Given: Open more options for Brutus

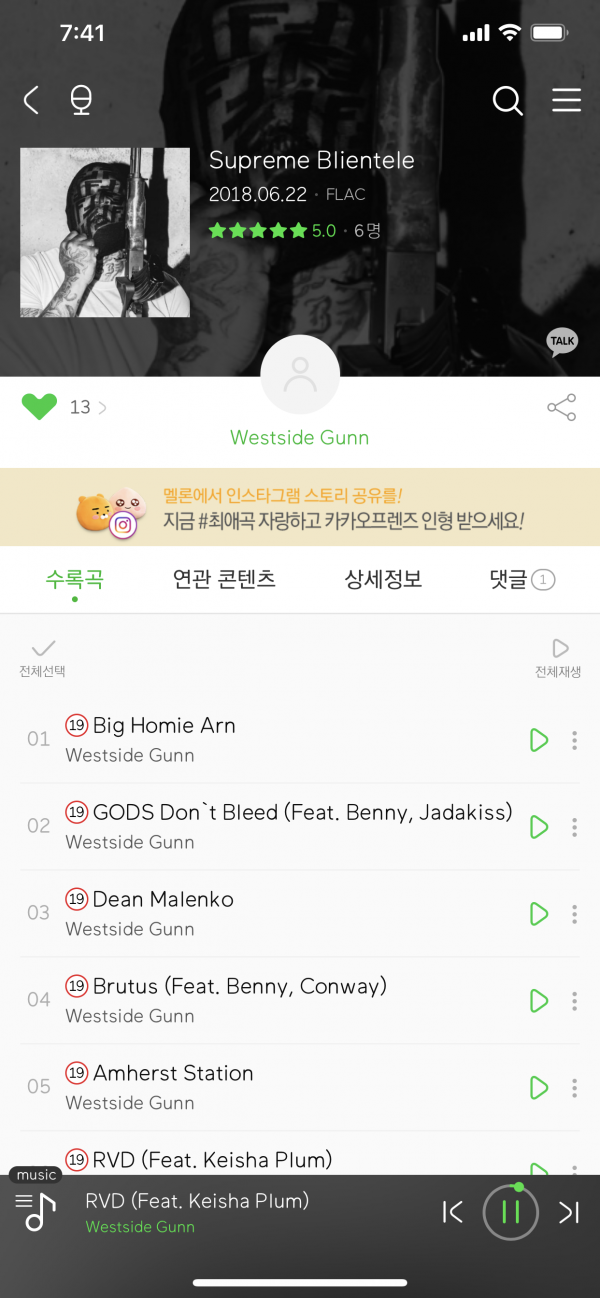Looking at the screenshot, I should click(x=574, y=1000).
